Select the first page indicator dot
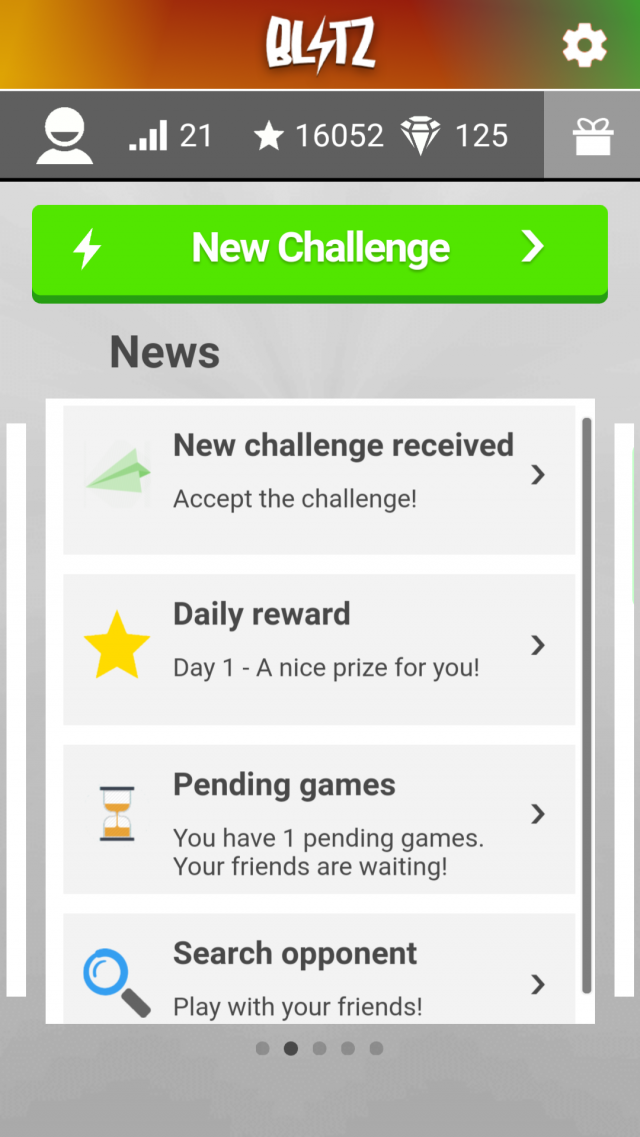Viewport: 640px width, 1137px height. pyautogui.click(x=262, y=1048)
